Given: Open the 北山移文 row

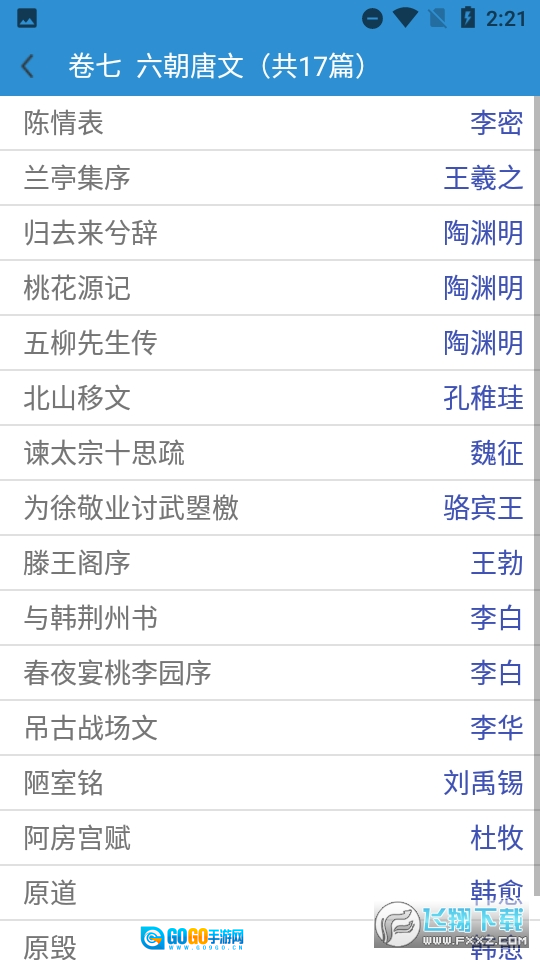Looking at the screenshot, I should tap(268, 398).
